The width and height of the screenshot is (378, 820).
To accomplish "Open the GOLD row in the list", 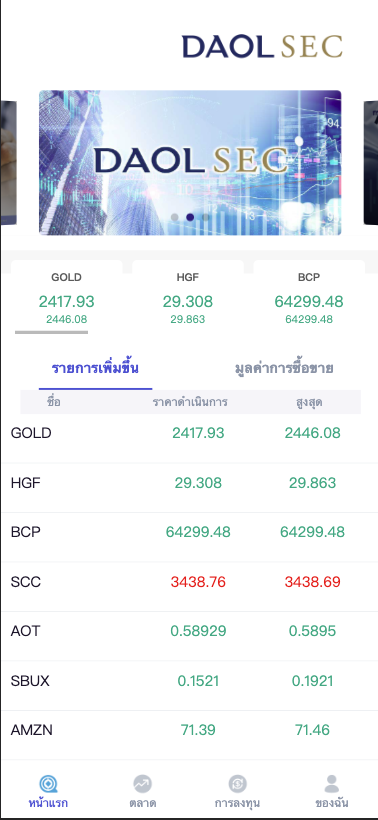I will (189, 433).
